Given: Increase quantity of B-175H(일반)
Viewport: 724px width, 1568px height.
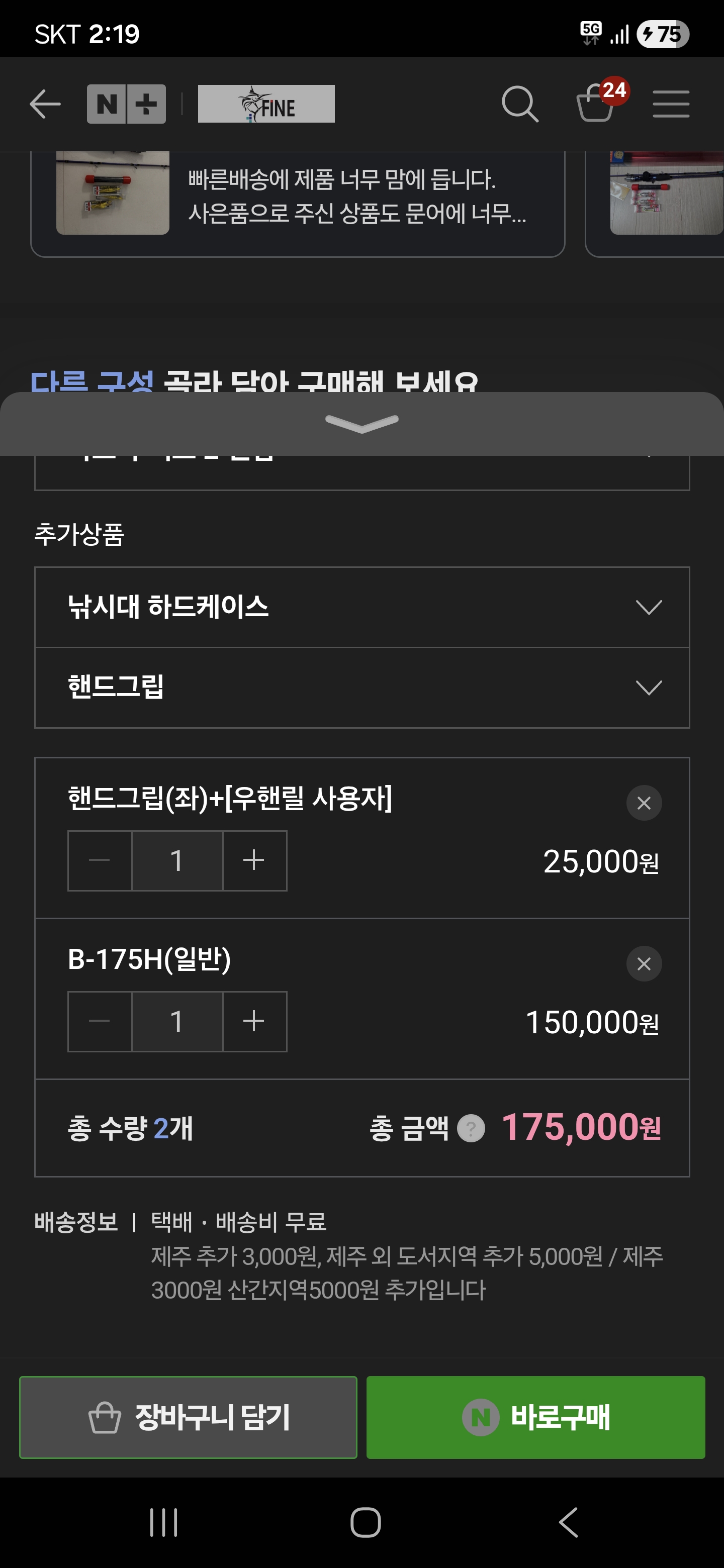Looking at the screenshot, I should click(x=254, y=1021).
